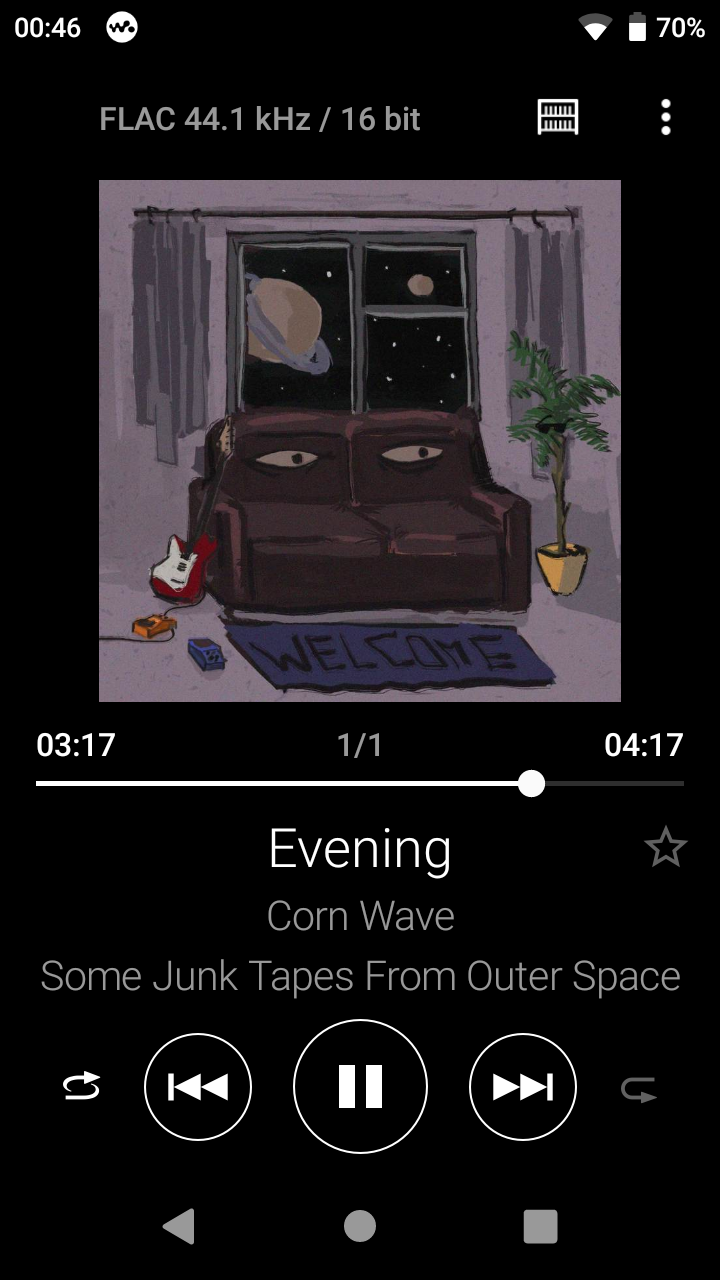720x1280 pixels.
Task: Toggle shuffle playback
Action: 82,1086
